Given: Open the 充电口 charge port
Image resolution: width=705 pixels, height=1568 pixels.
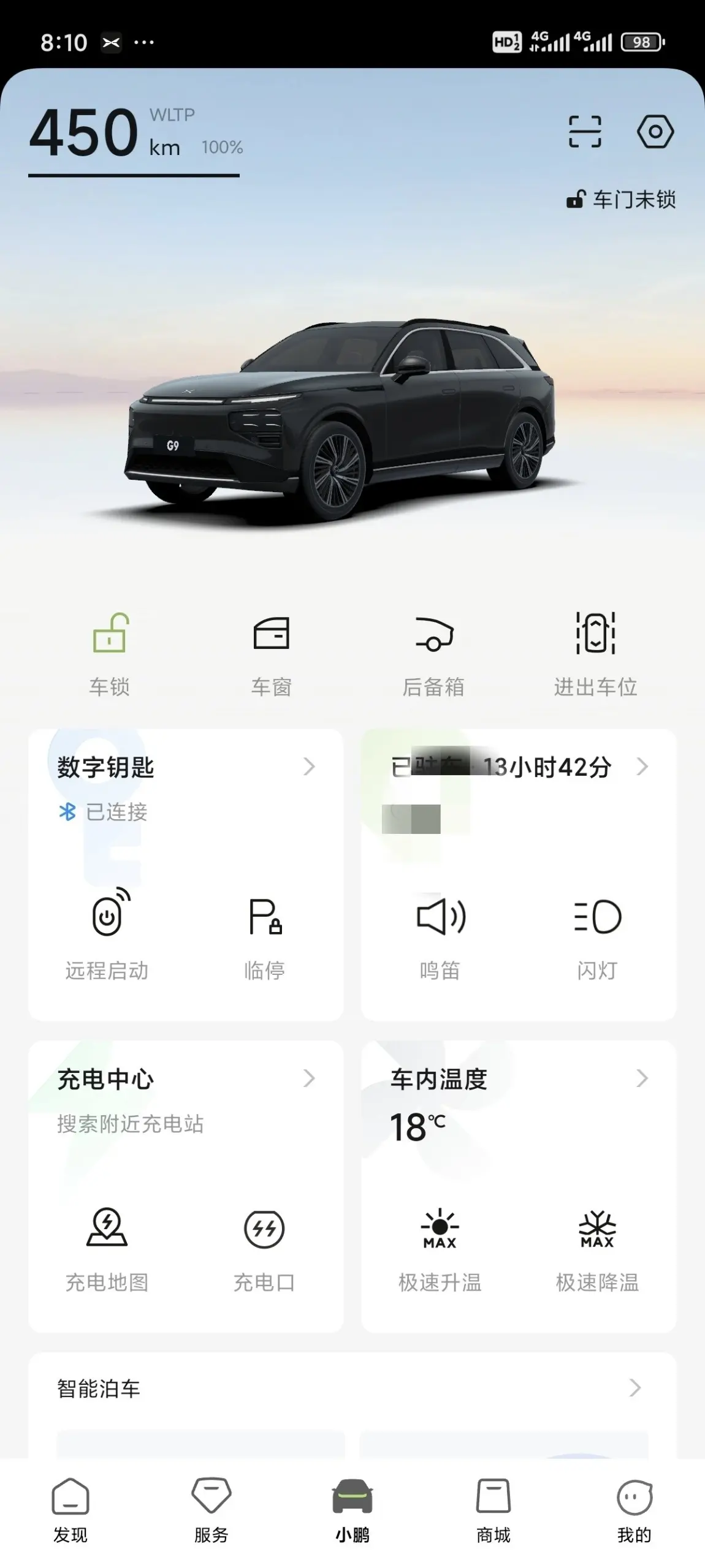Looking at the screenshot, I should 264,1247.
